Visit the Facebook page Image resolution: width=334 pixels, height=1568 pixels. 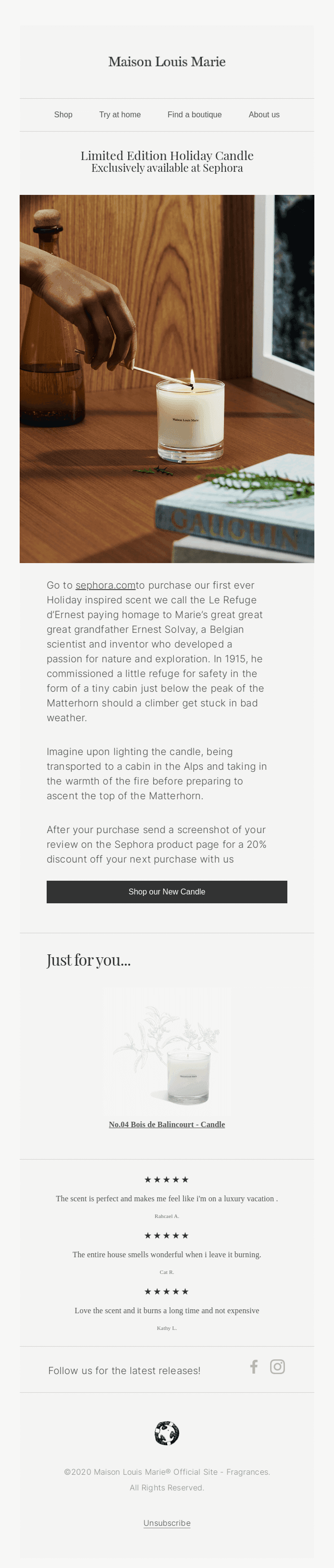pos(254,1367)
